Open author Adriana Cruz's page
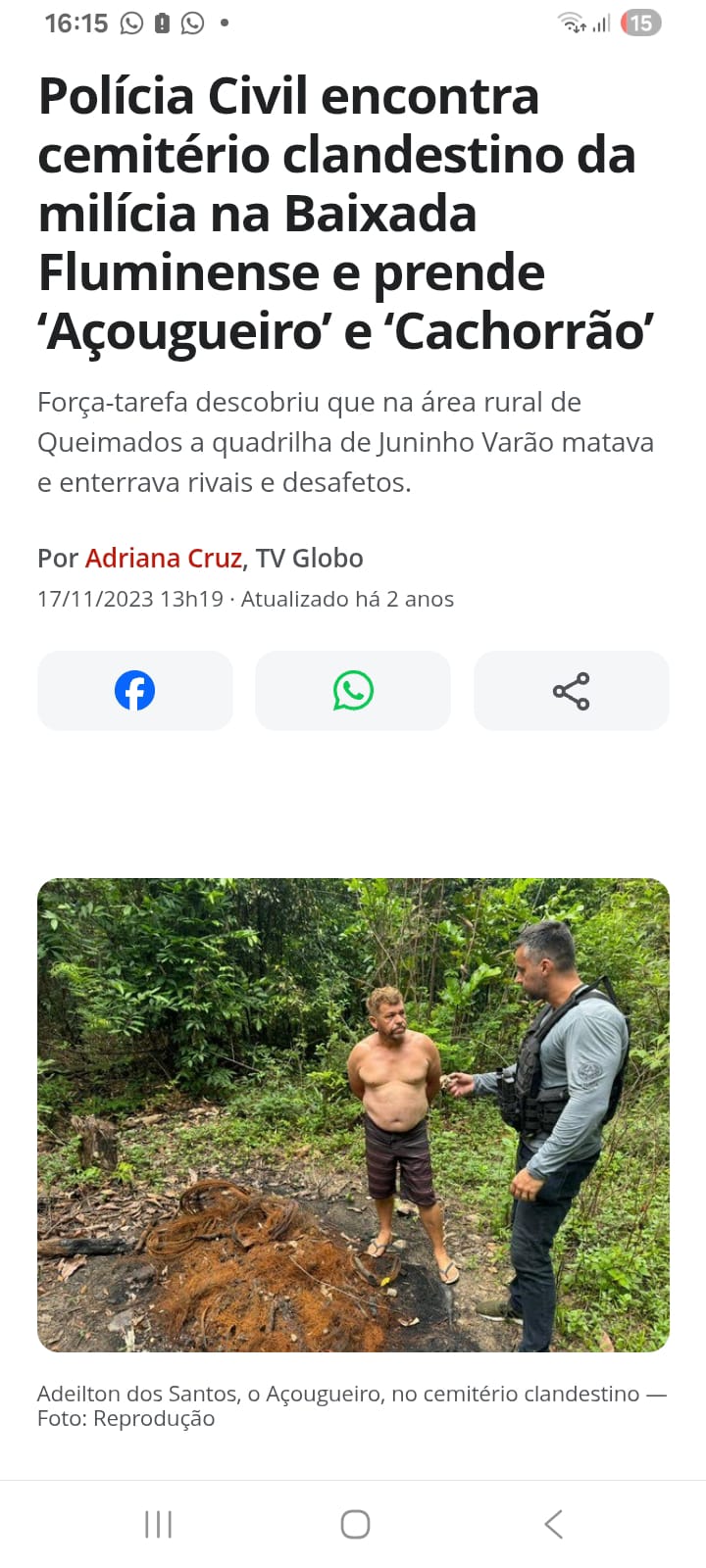 pyautogui.click(x=163, y=558)
